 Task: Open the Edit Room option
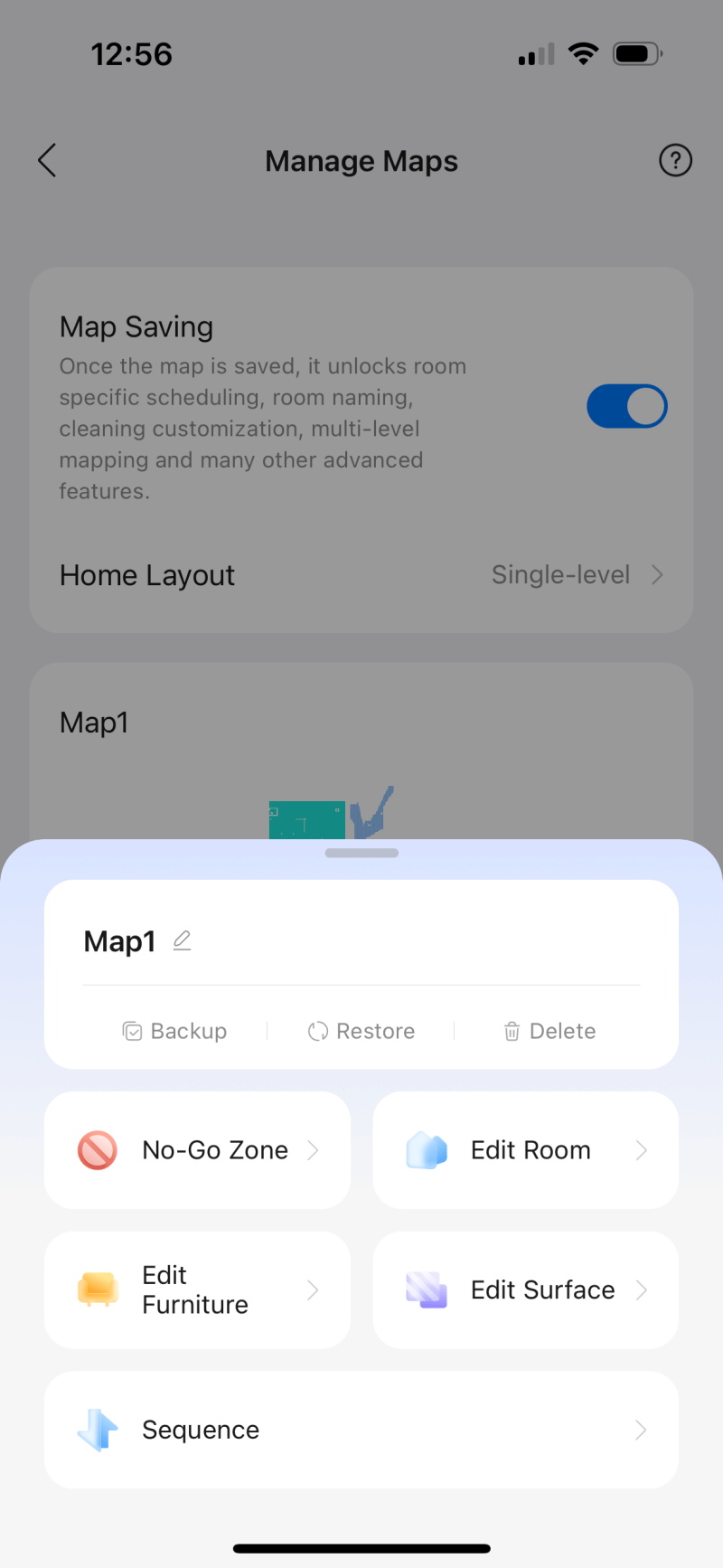pos(525,1150)
